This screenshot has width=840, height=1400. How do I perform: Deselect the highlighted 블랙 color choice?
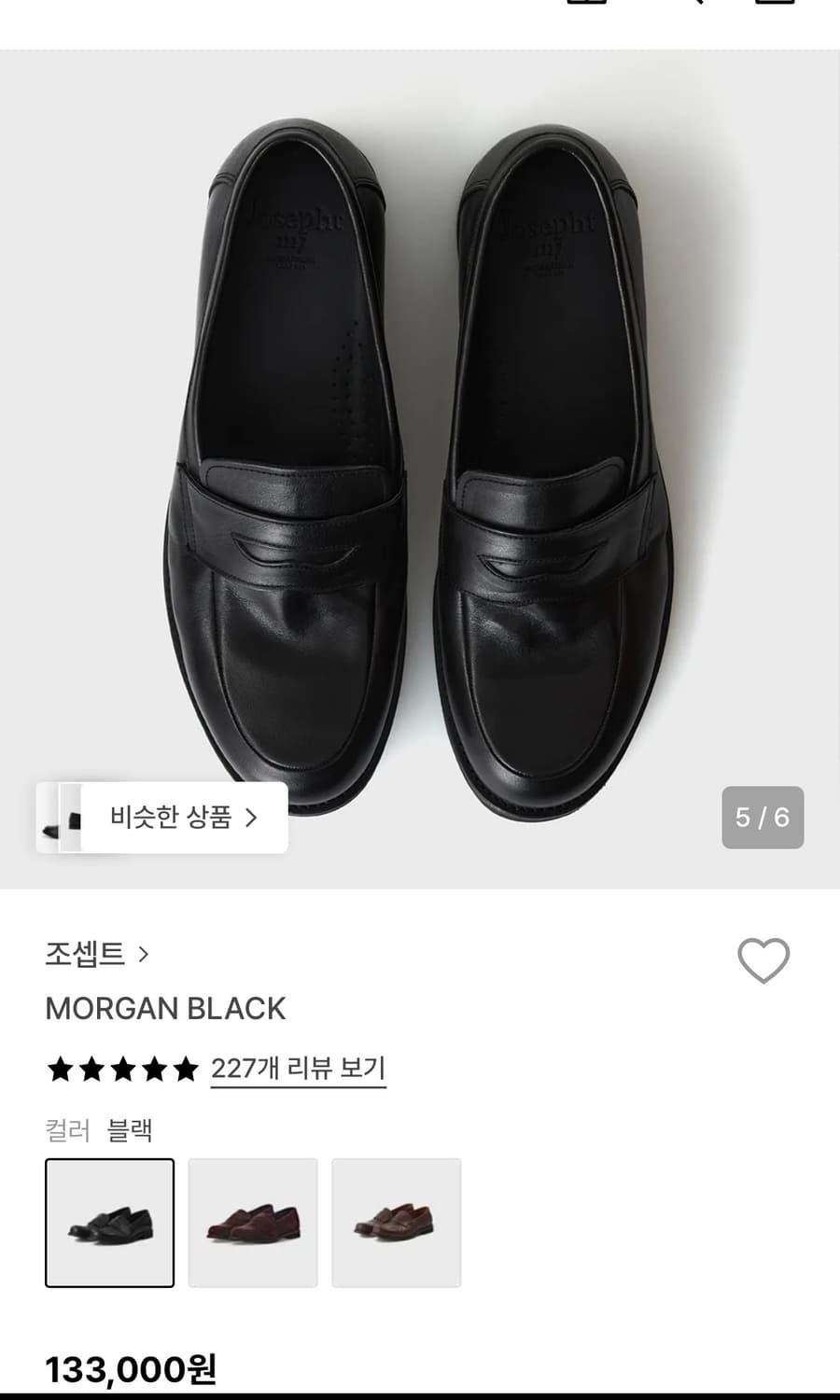point(109,1223)
